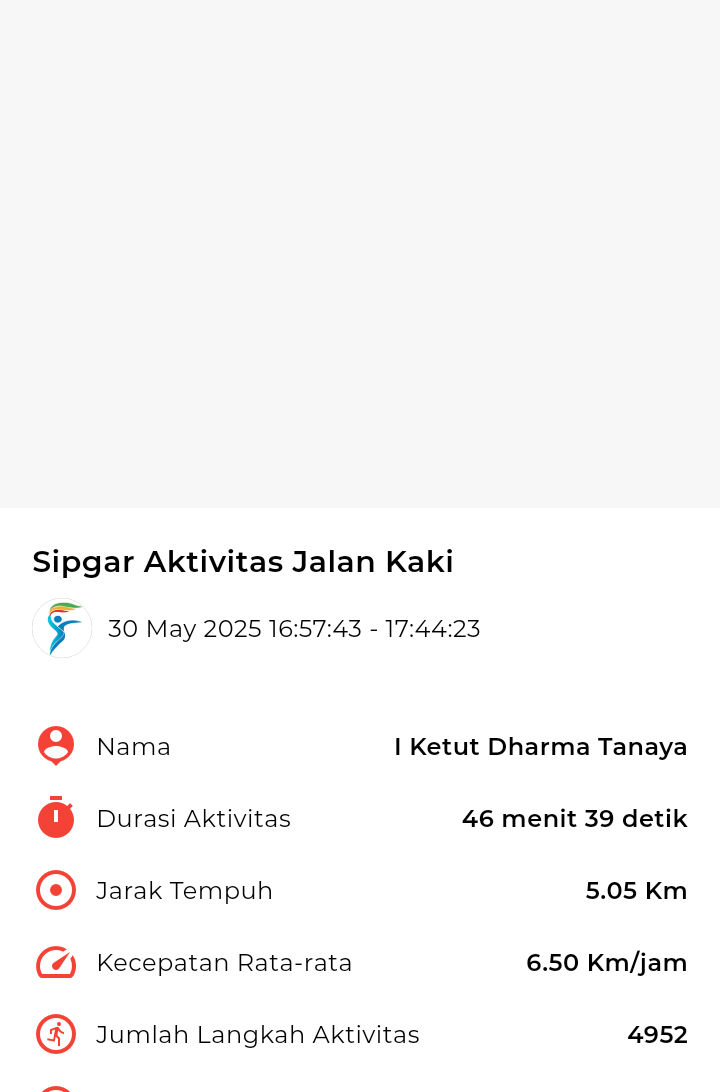The image size is (720, 1092).
Task: Tap the 6.50 Km/jam speed value
Action: tap(606, 962)
